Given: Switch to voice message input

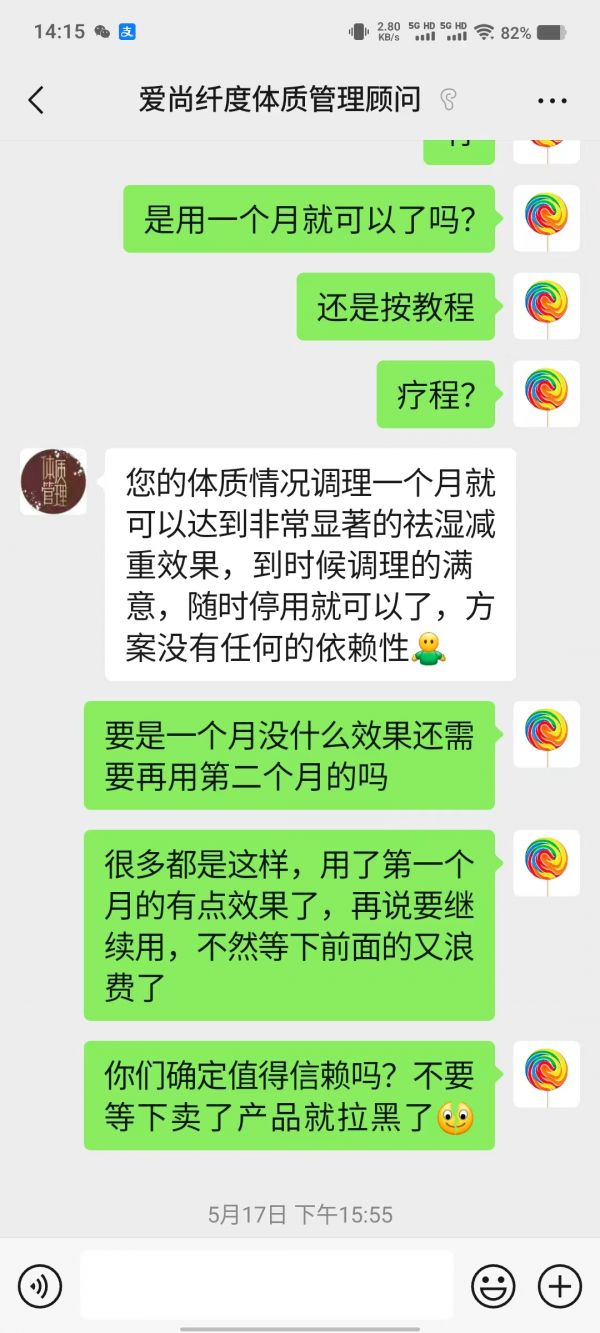Looking at the screenshot, I should click(x=40, y=1284).
